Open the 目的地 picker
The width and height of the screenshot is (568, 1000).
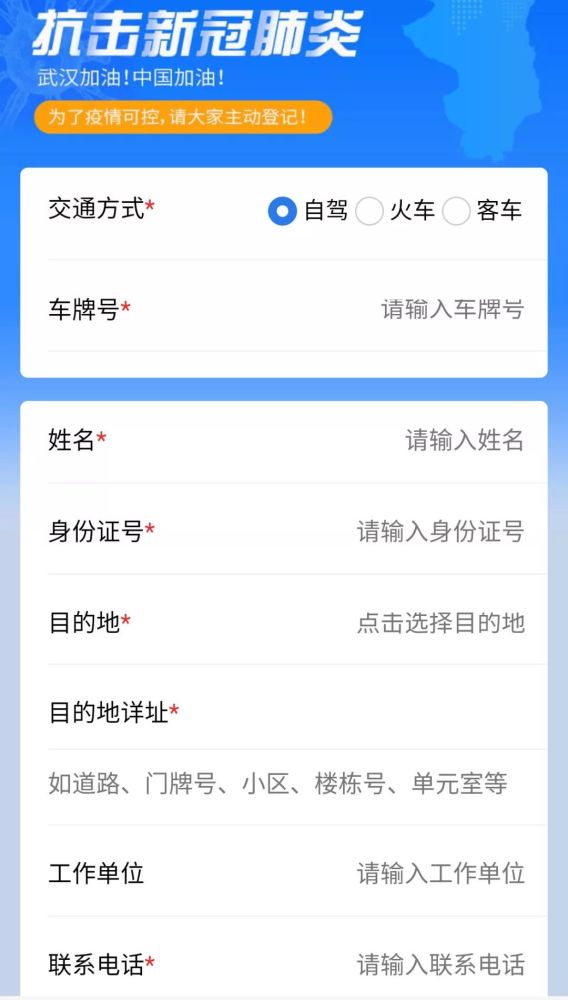440,622
